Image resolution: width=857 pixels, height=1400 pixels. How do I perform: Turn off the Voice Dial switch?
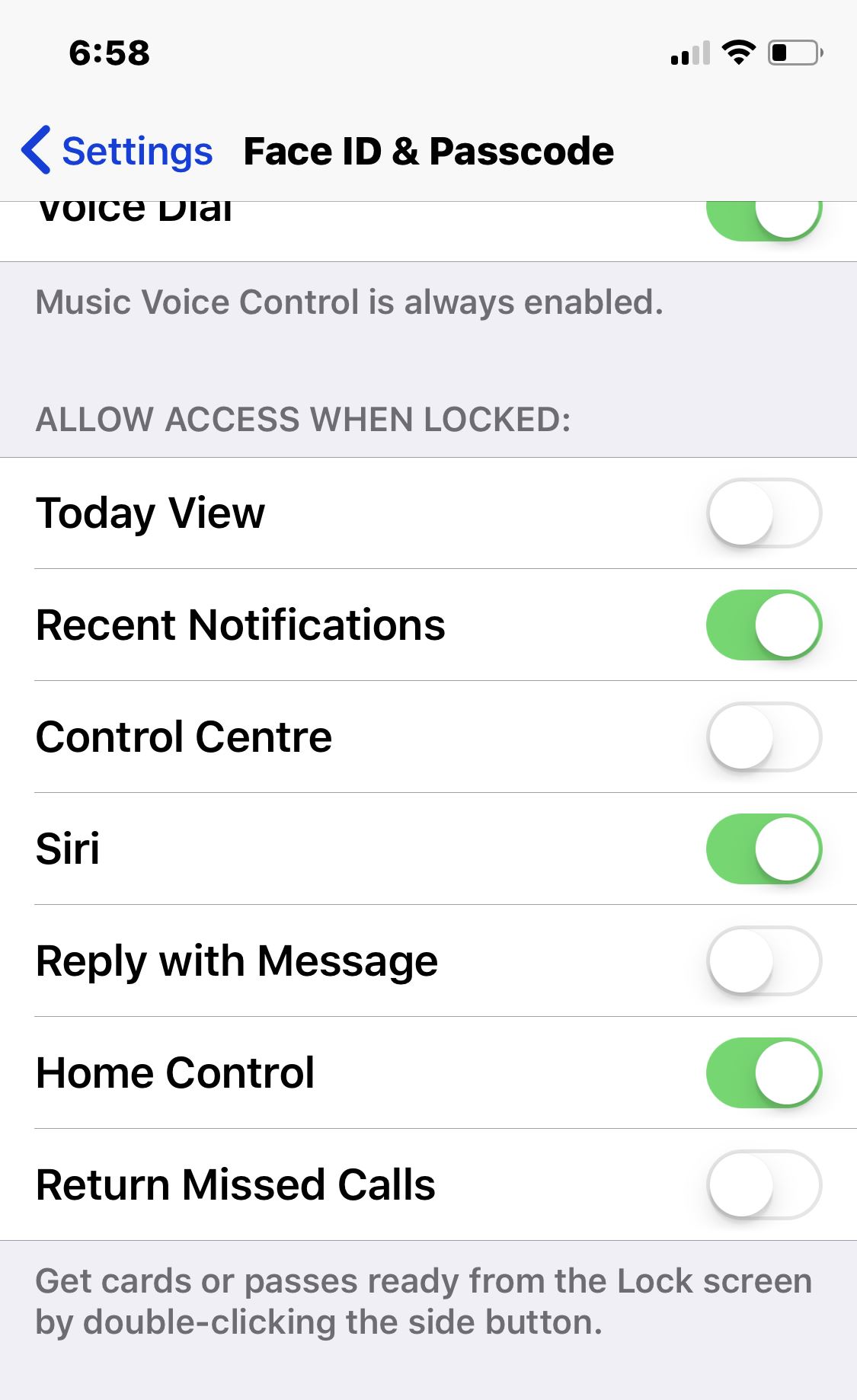[763, 221]
